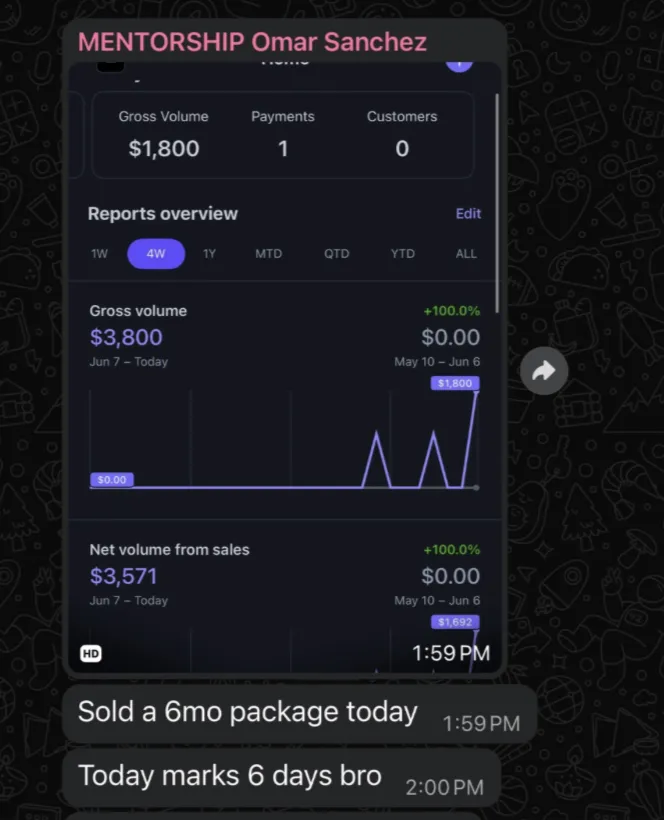Forward the image with the arrow icon
This screenshot has width=664, height=820.
click(x=544, y=371)
